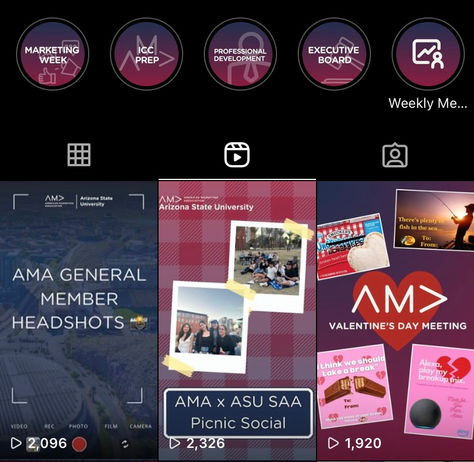This screenshot has height=462, width=474.
Task: Open the Executive Board highlight
Action: (x=334, y=54)
